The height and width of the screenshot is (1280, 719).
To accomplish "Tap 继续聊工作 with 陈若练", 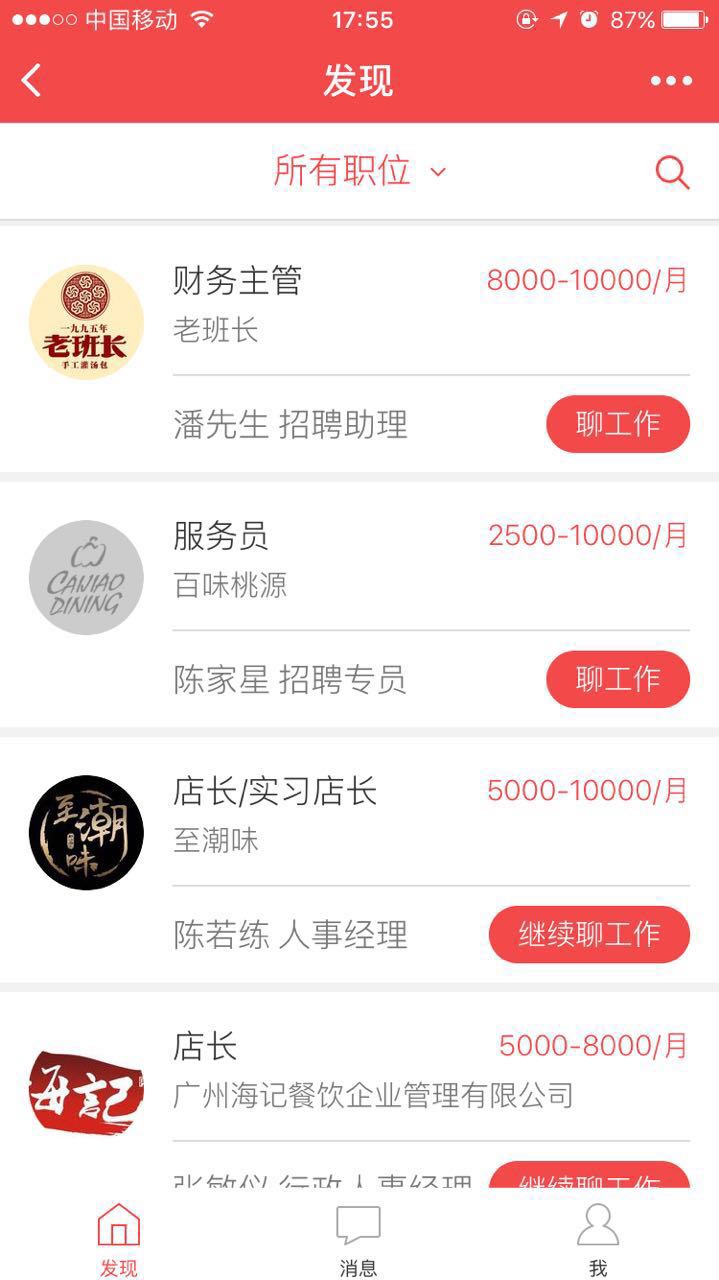I will point(589,934).
